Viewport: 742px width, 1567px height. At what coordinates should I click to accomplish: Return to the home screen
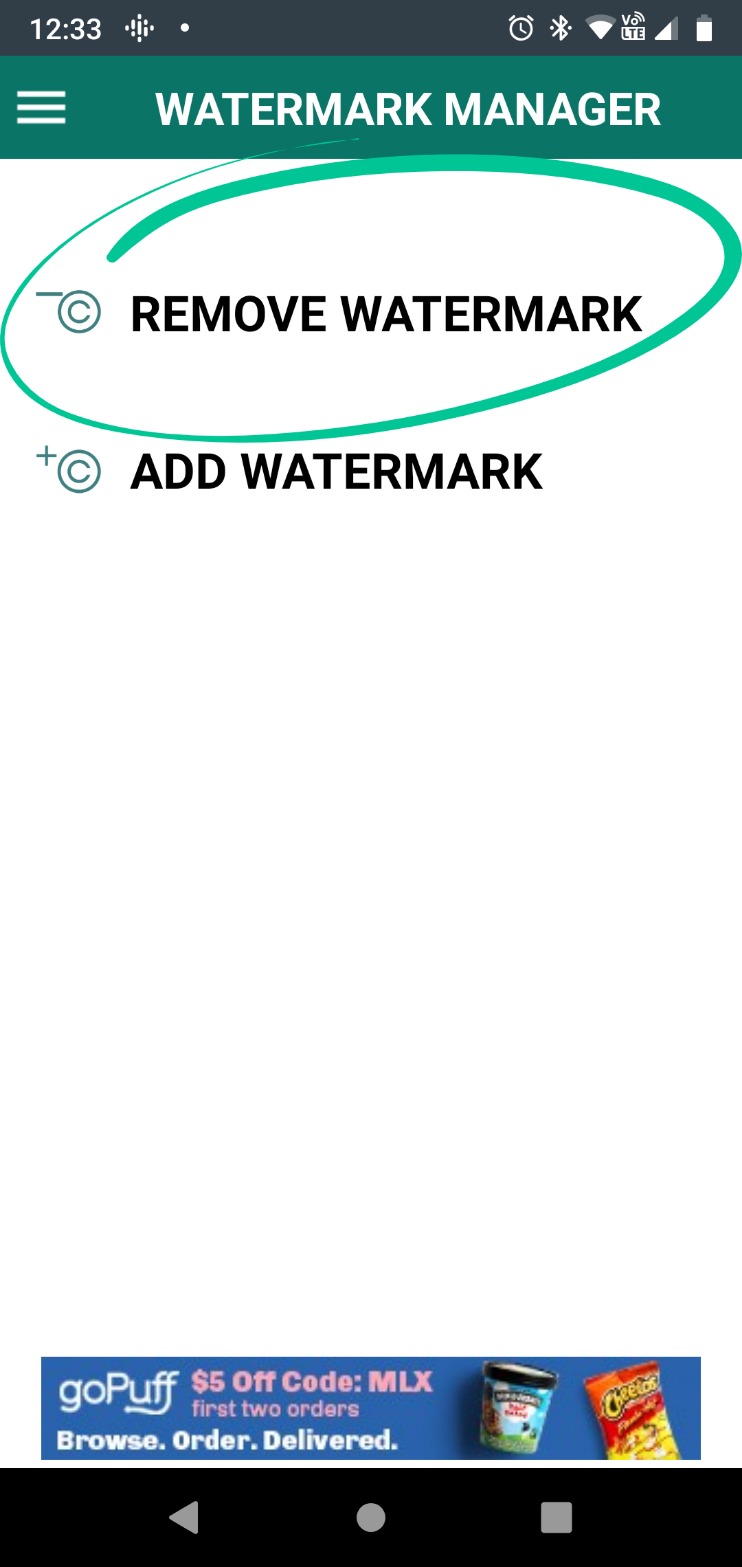click(x=371, y=1517)
